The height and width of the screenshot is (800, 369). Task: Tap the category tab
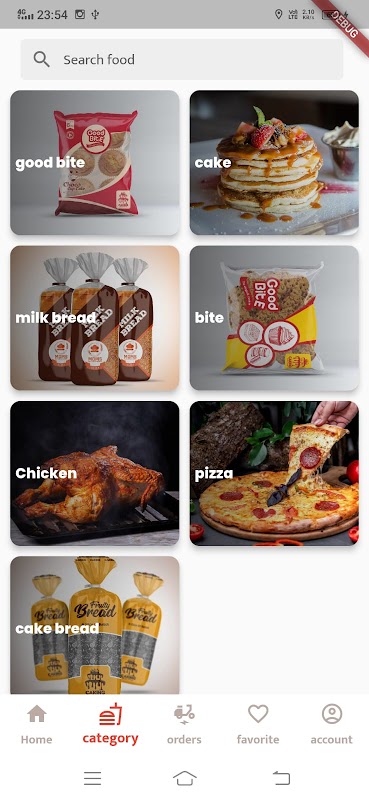pyautogui.click(x=110, y=724)
